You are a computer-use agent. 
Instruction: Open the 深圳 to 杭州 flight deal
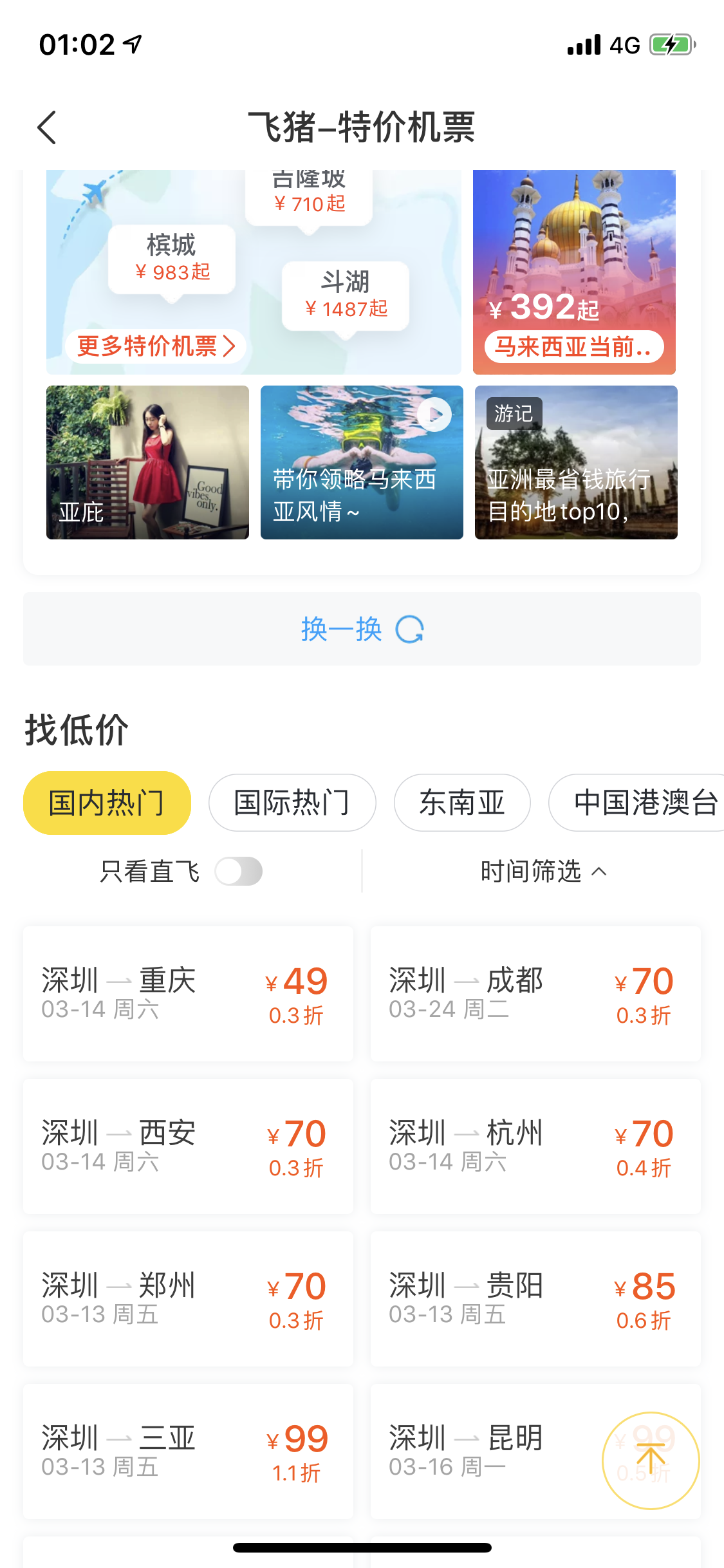tap(535, 1146)
